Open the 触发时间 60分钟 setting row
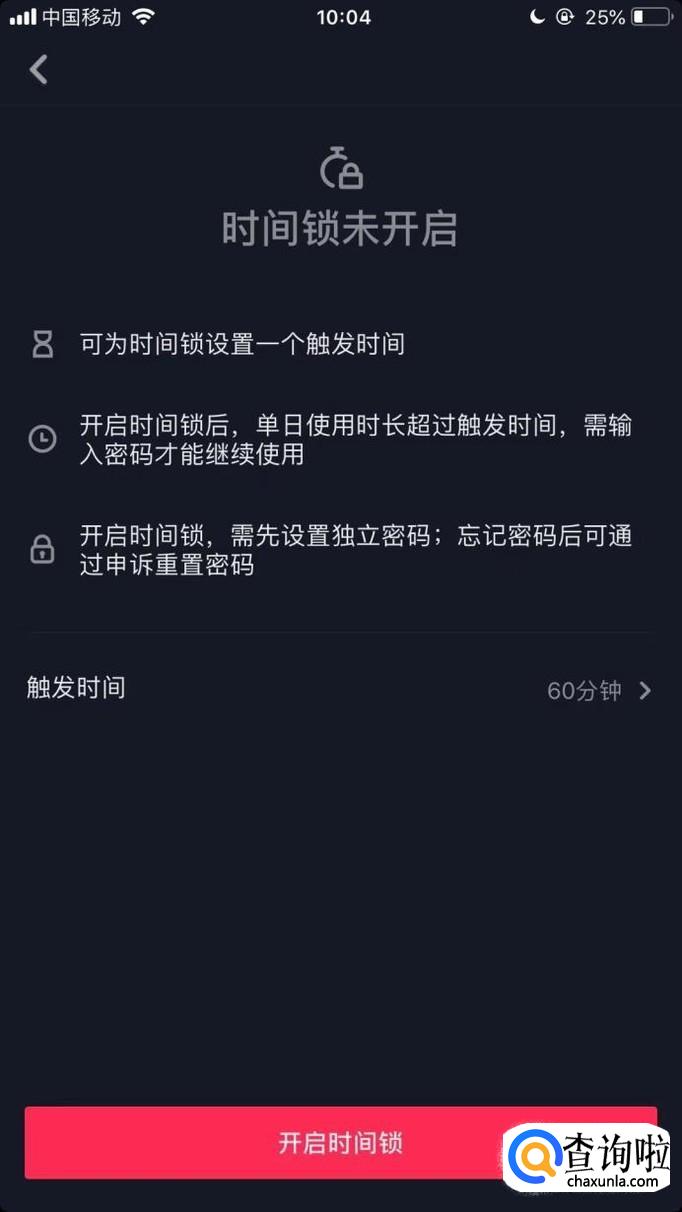Viewport: 682px width, 1212px height. tap(340, 690)
